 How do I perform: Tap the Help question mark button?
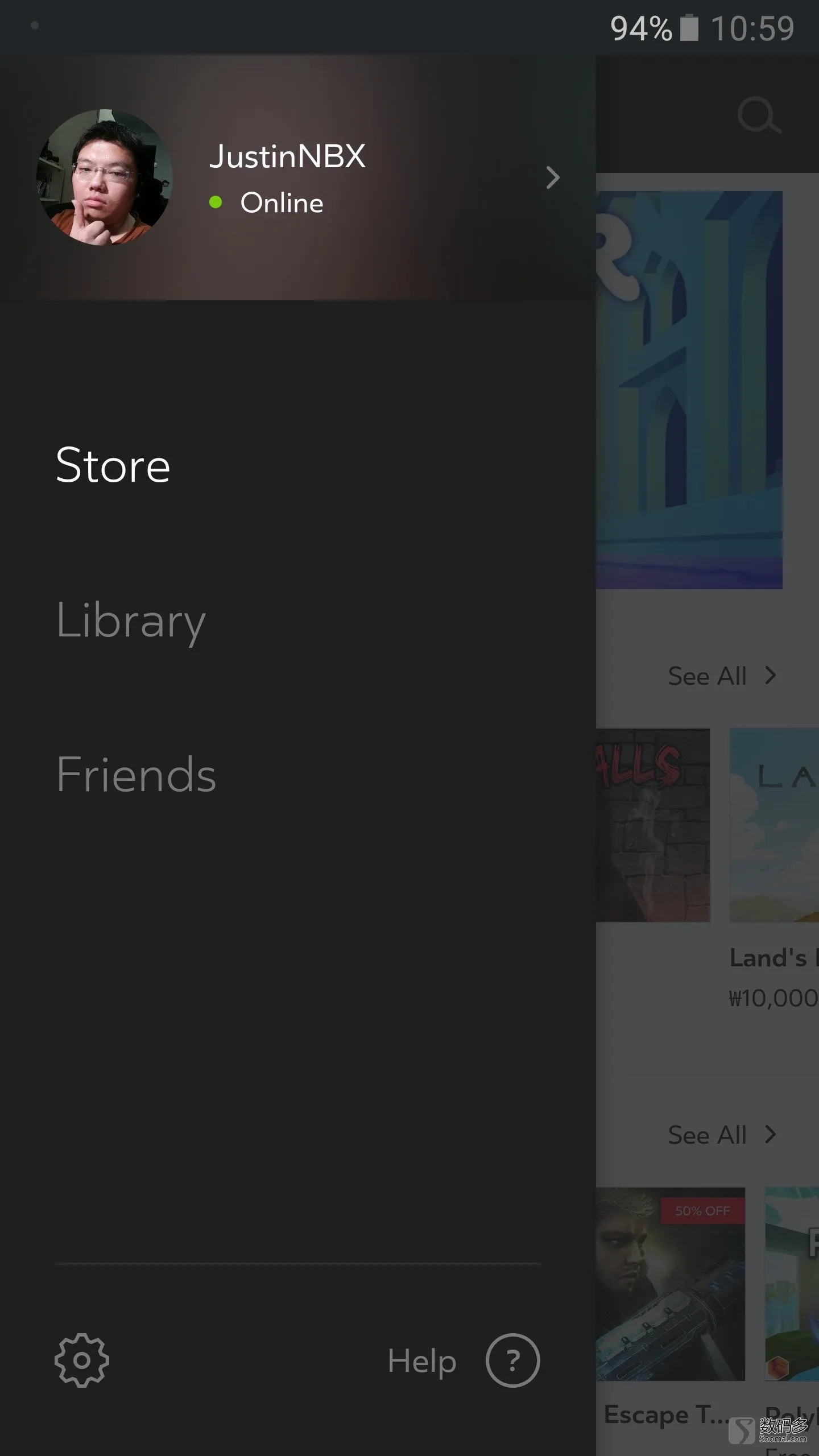512,1360
